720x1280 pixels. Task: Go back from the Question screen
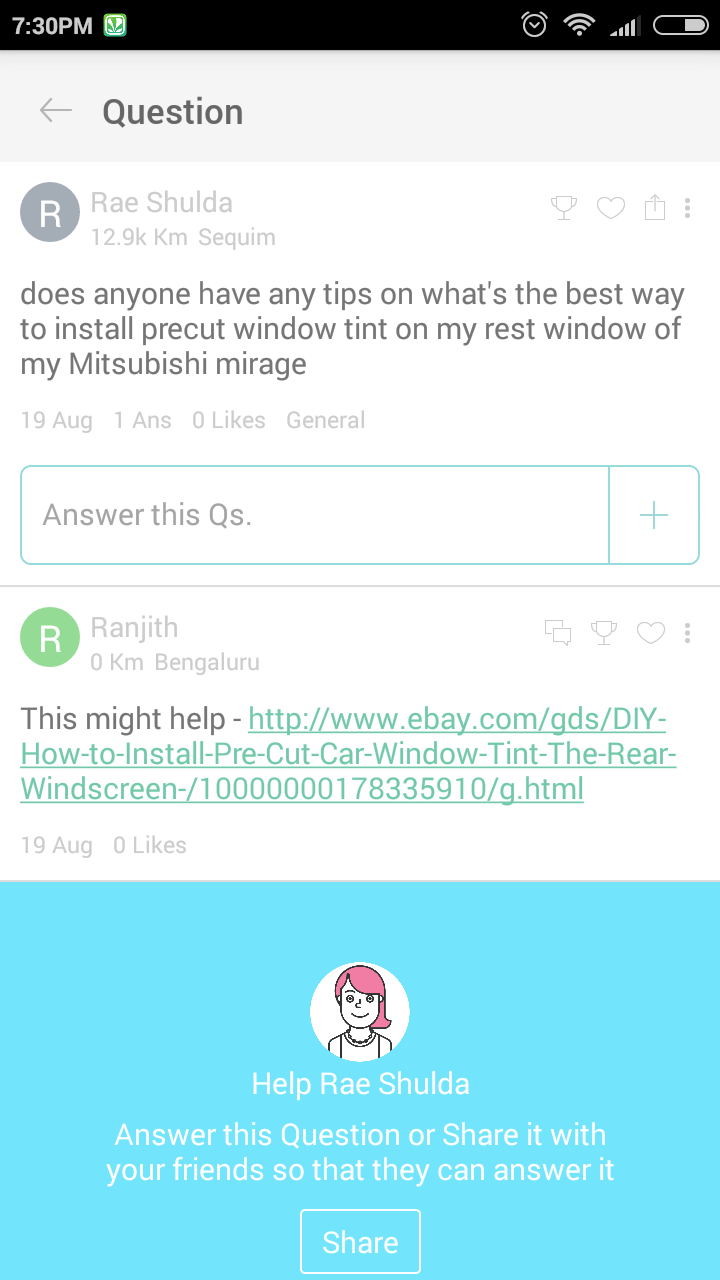tap(56, 111)
